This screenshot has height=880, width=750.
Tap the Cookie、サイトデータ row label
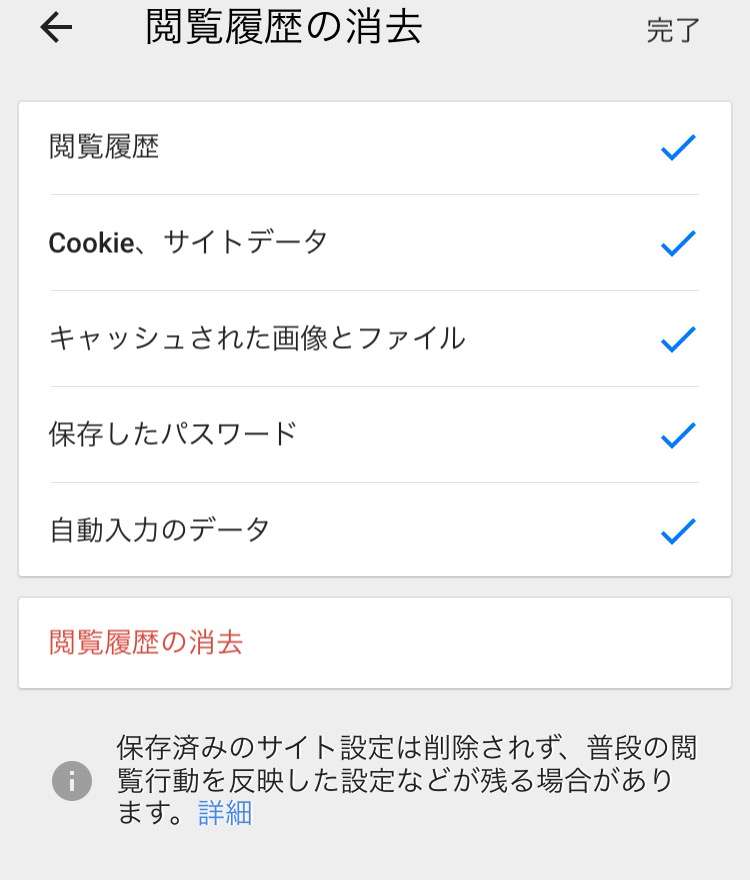(187, 242)
